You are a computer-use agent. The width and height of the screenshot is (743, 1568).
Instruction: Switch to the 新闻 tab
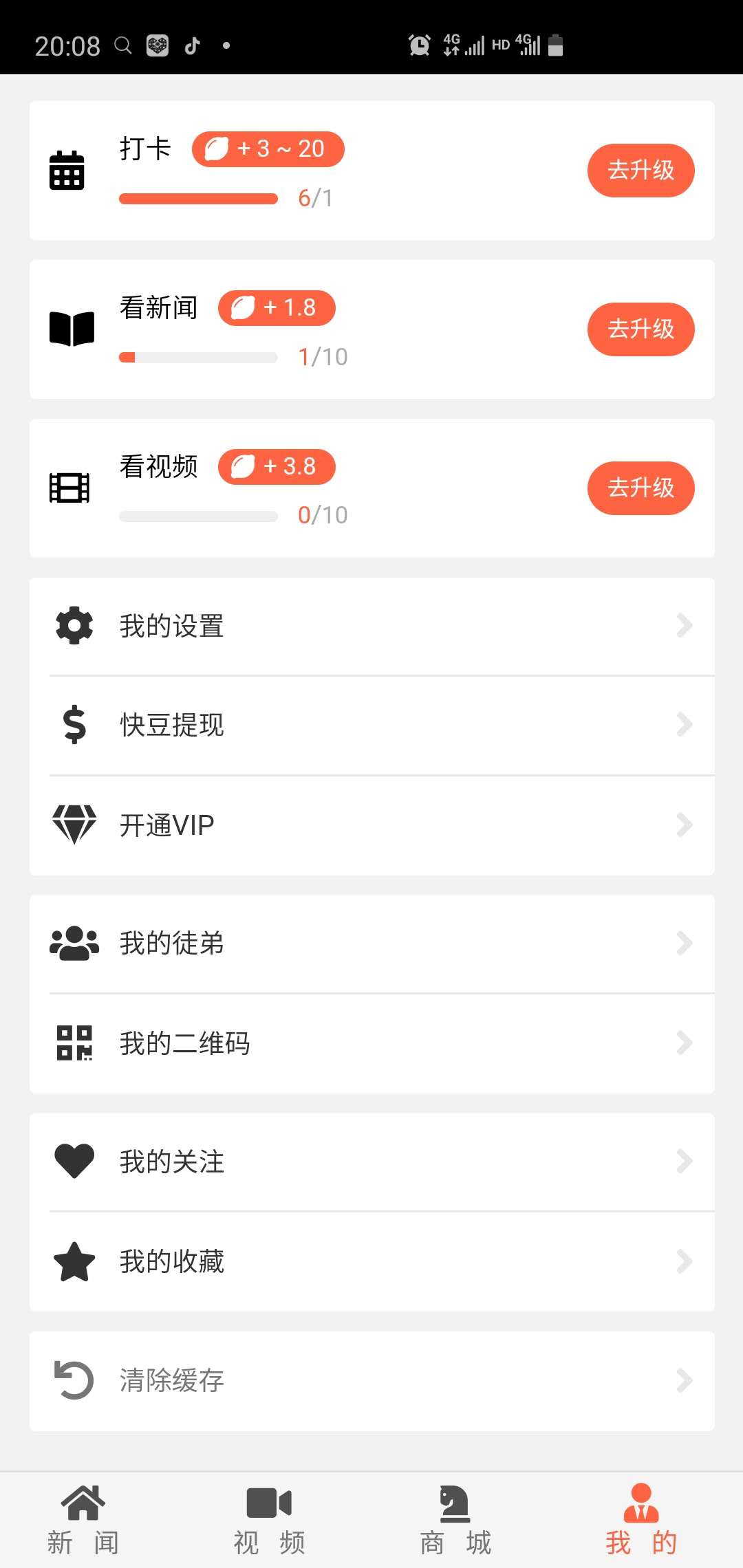83,1520
